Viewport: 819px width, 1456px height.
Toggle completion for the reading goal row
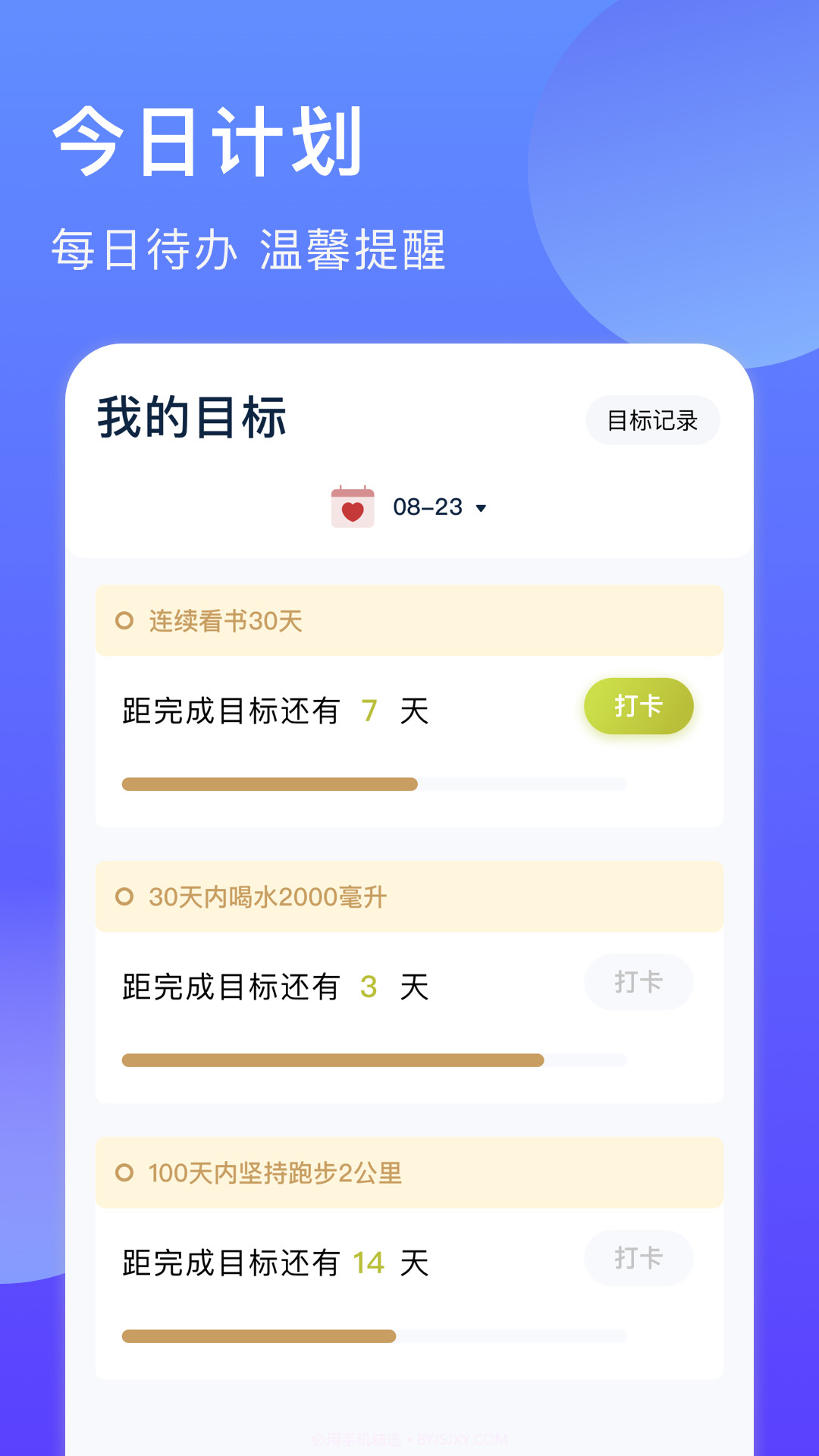[x=124, y=620]
